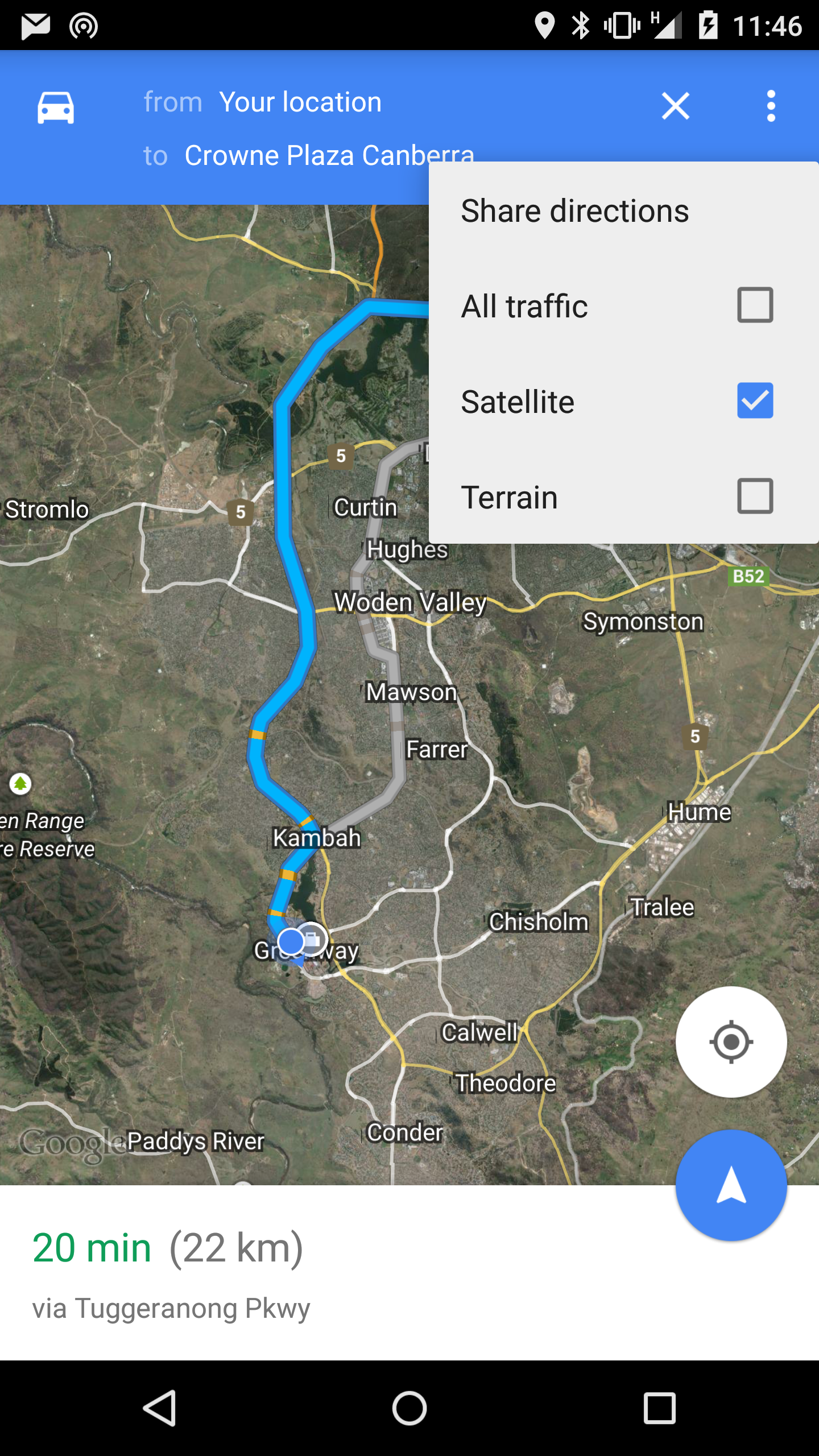
Task: Enable the All traffic checkbox
Action: 755,305
